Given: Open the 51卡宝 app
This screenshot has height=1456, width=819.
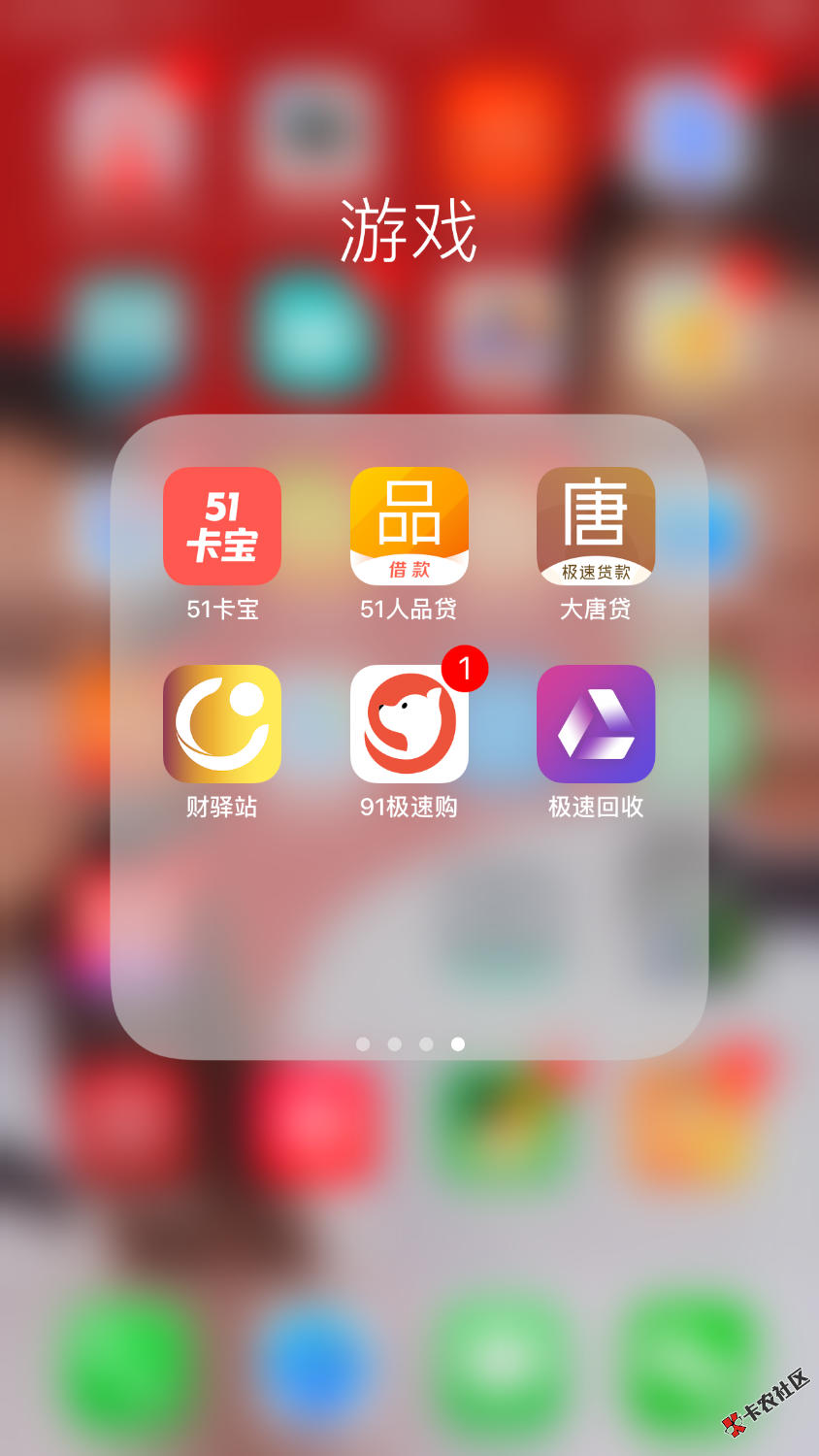Looking at the screenshot, I should [222, 526].
